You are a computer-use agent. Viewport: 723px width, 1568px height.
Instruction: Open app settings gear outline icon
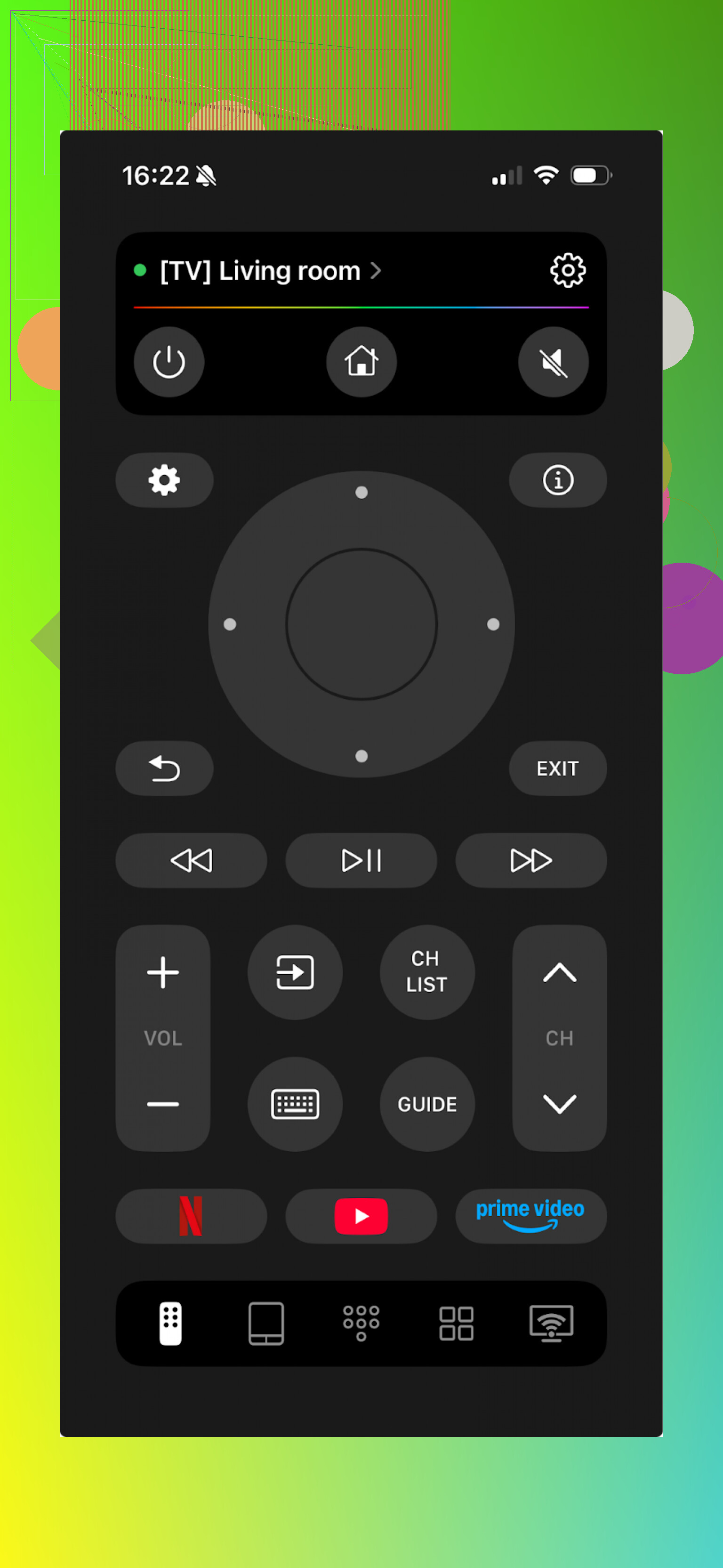567,270
